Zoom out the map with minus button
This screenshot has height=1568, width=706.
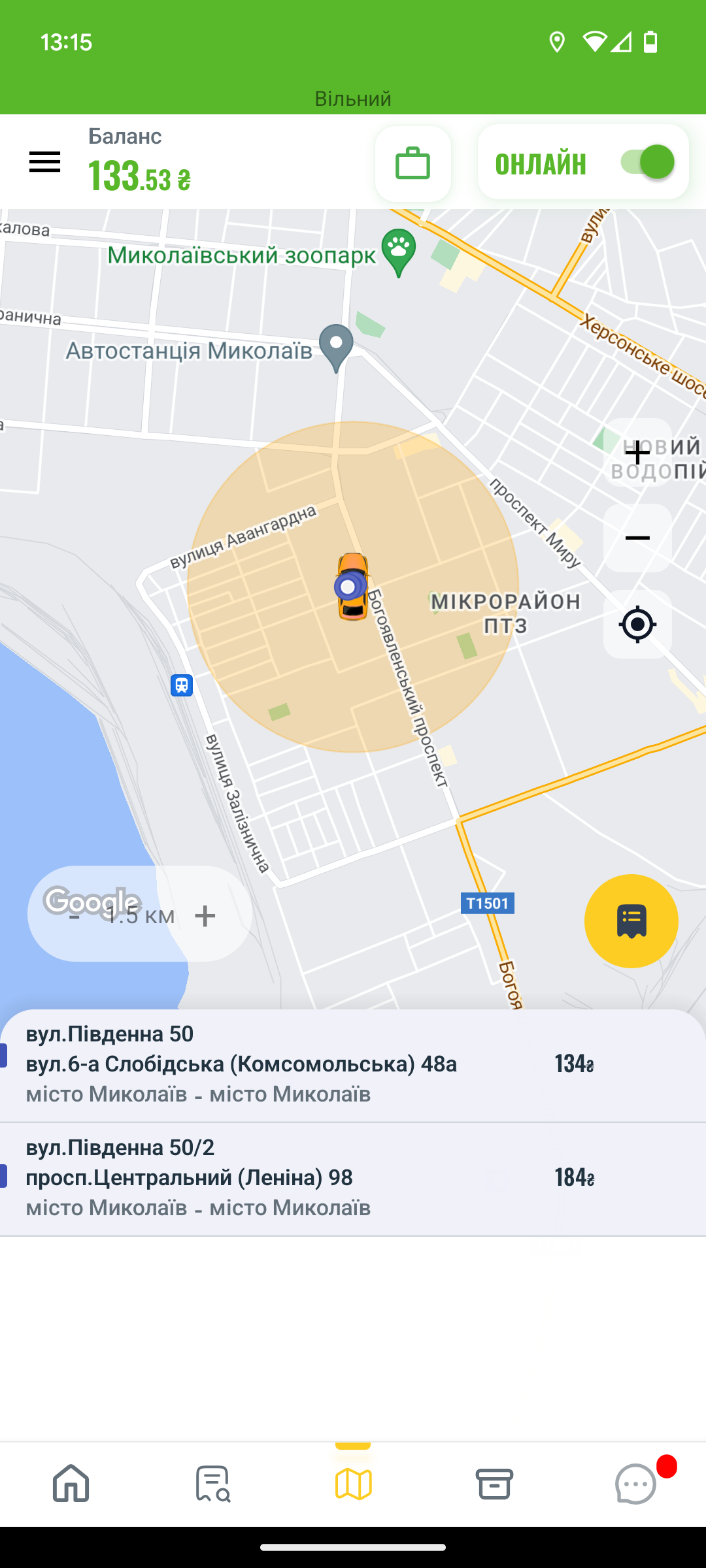[637, 538]
